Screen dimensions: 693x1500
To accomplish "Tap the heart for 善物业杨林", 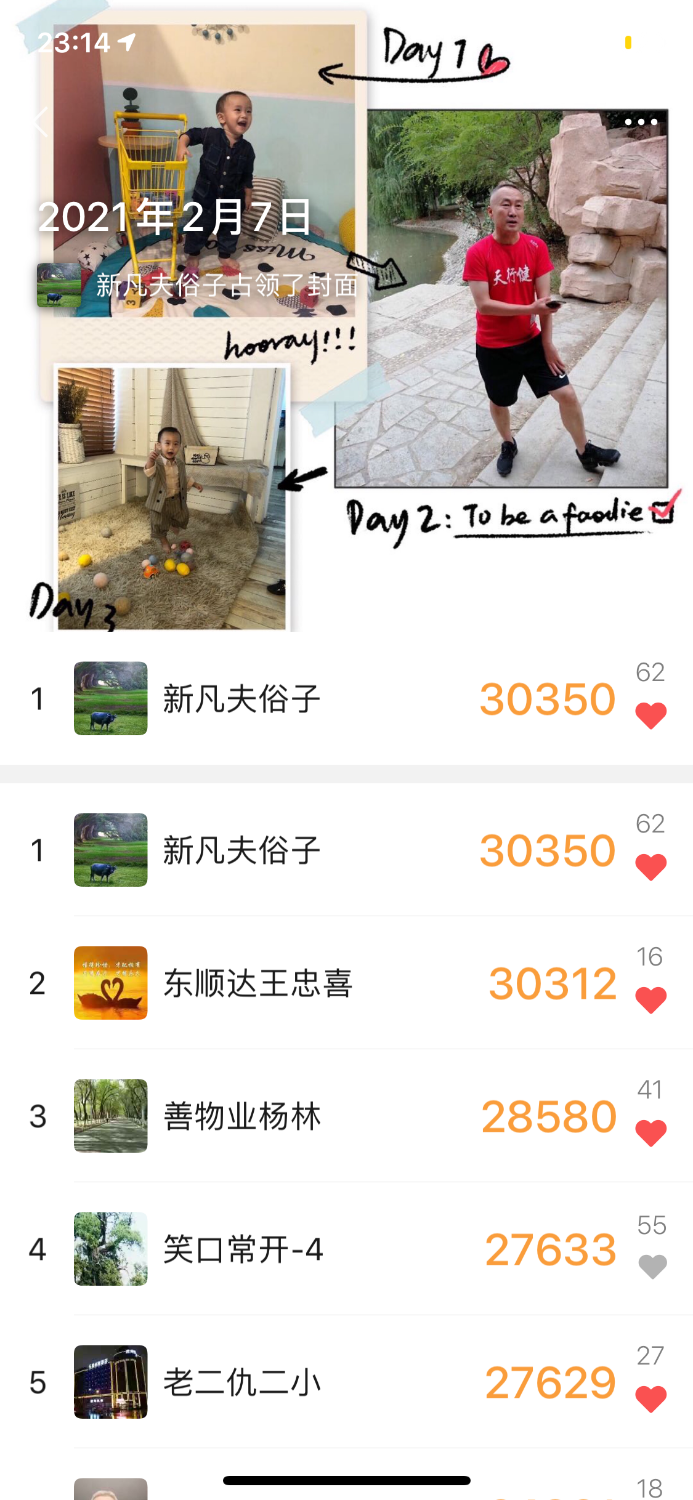I will (x=651, y=1132).
